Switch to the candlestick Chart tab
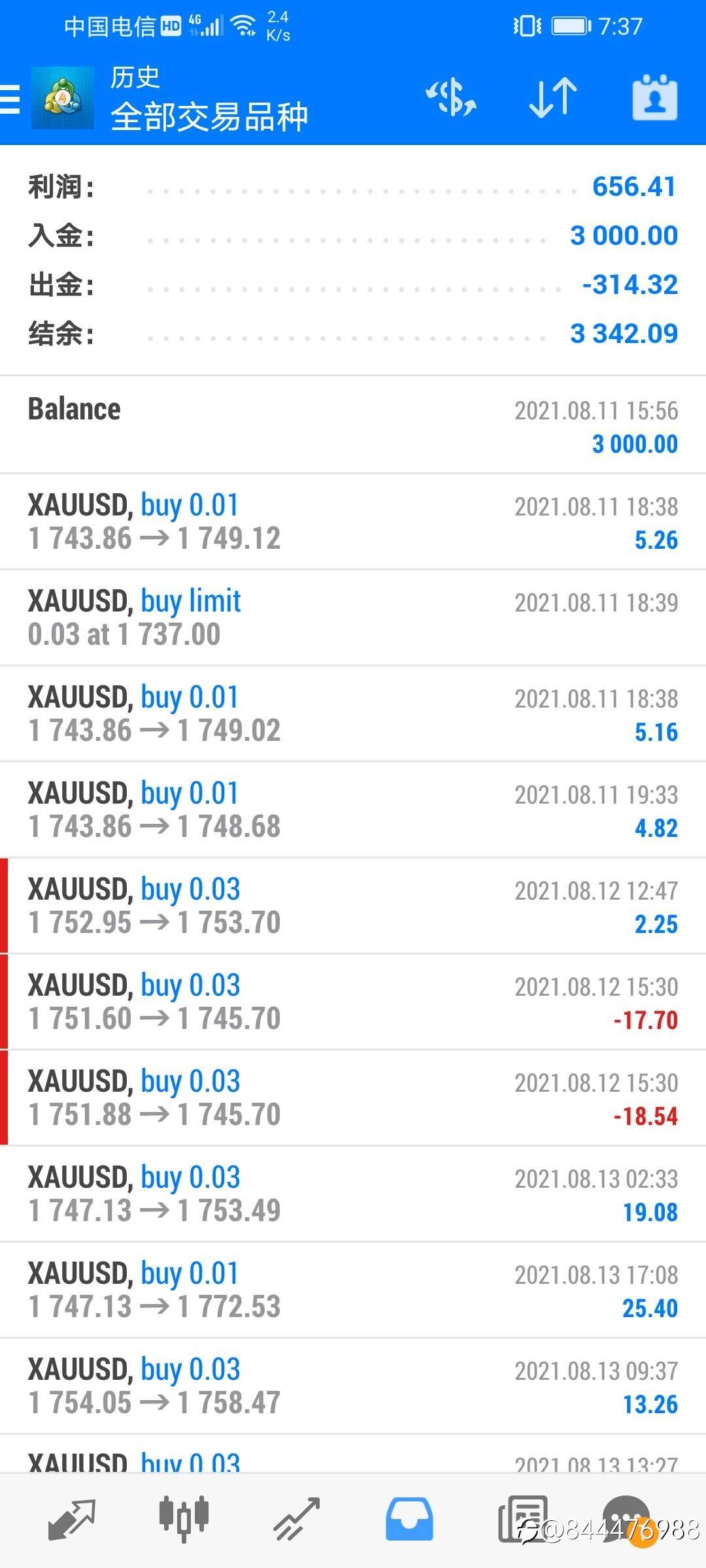706x1568 pixels. point(184,1518)
